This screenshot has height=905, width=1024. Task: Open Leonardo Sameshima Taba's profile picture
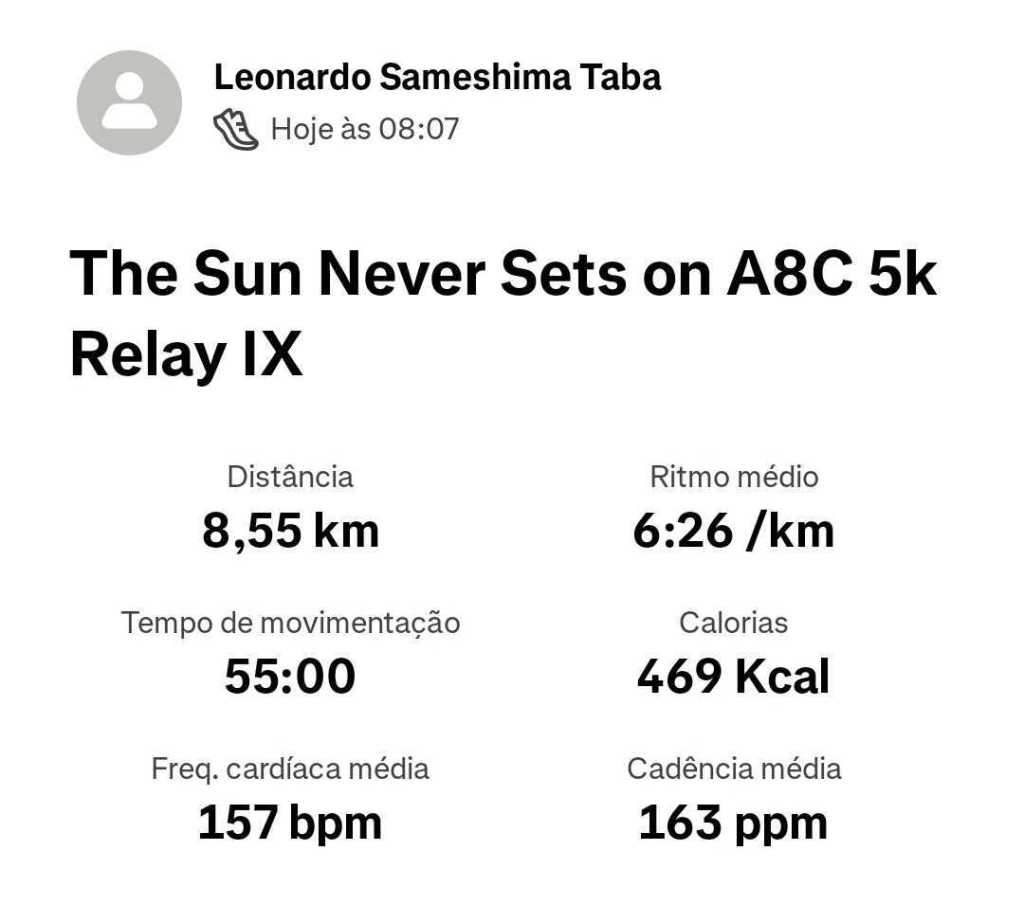(129, 103)
